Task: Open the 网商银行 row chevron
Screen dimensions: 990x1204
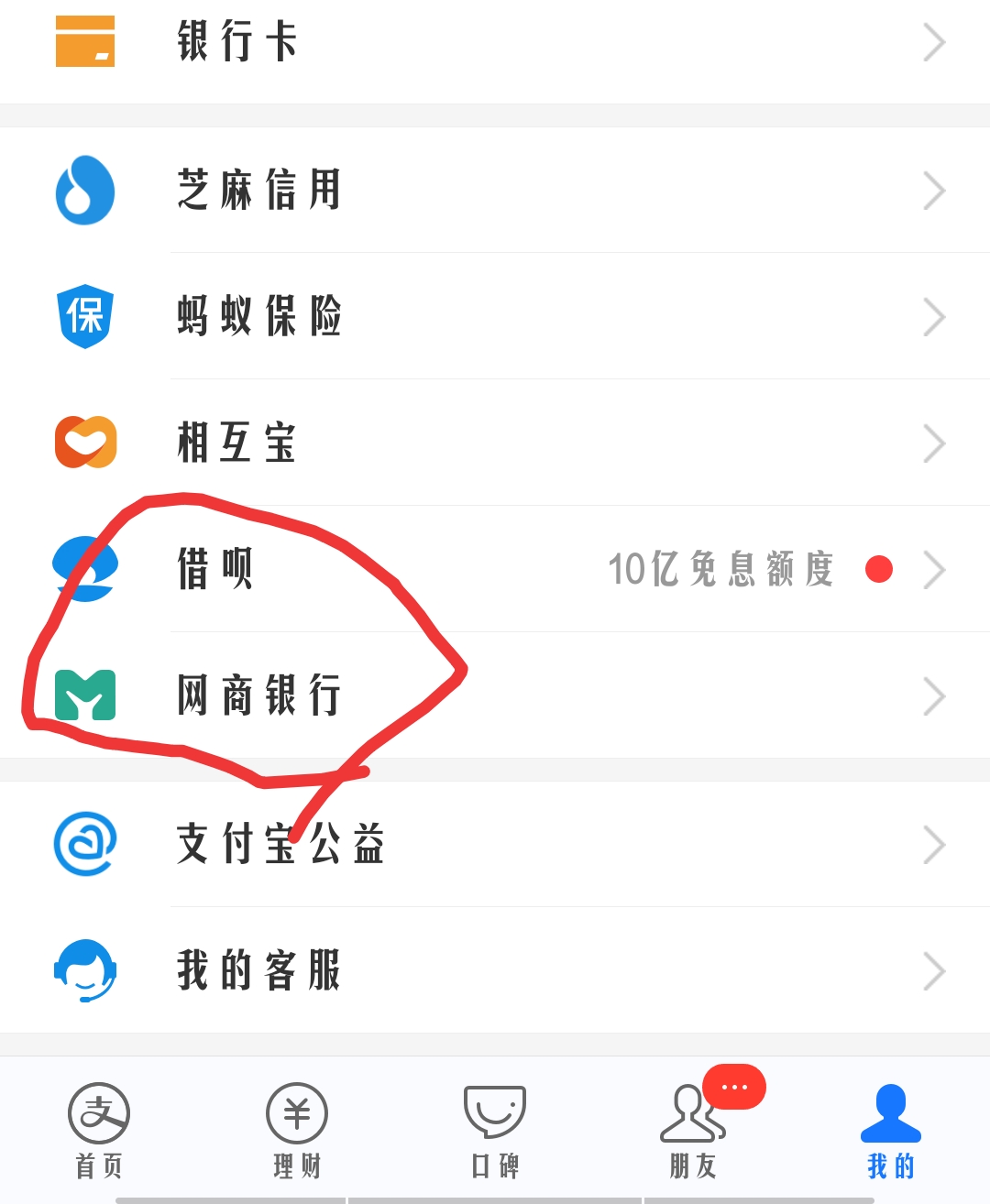Action: [x=933, y=696]
